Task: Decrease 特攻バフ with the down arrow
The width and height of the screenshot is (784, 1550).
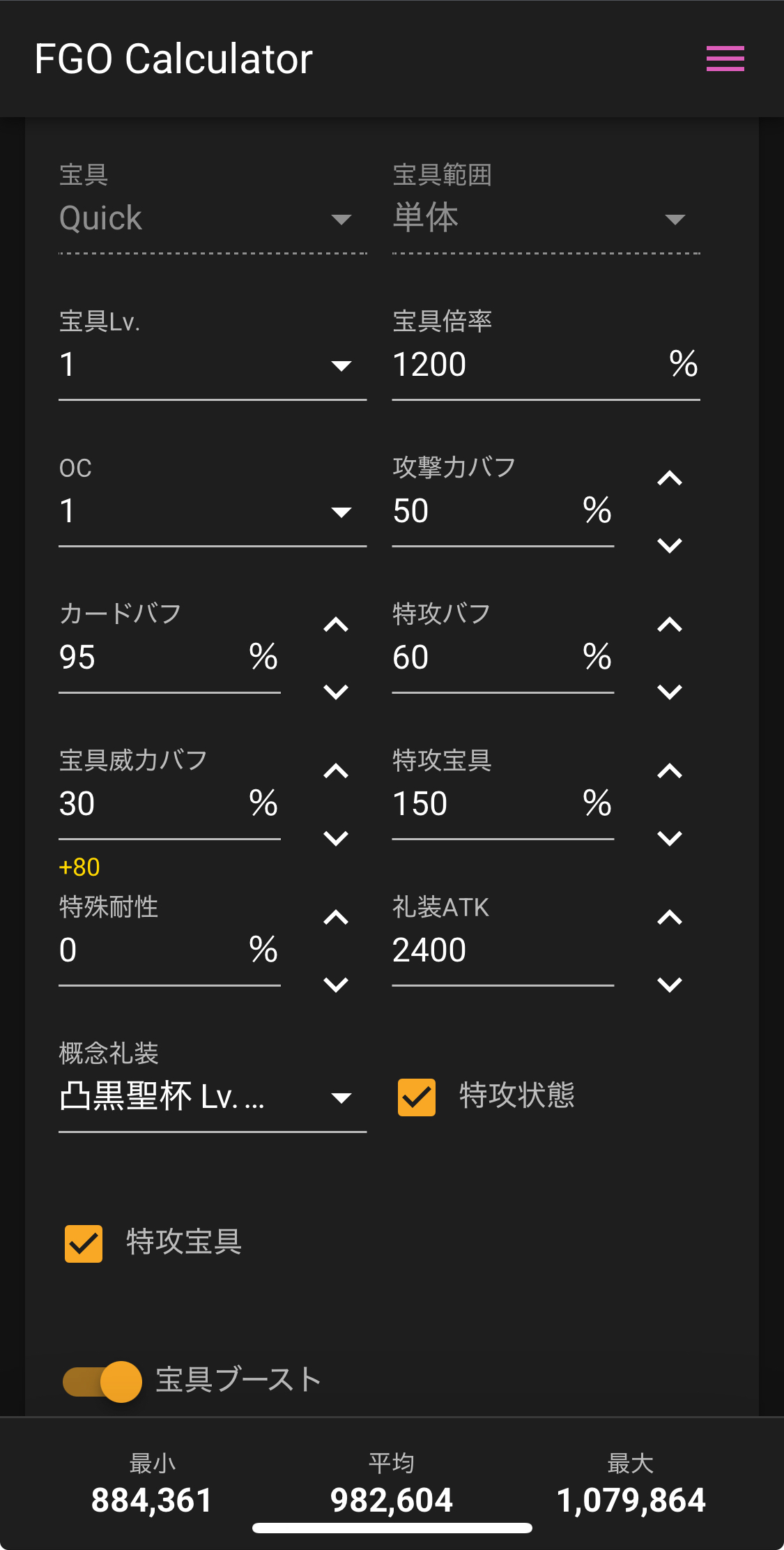Action: coord(669,692)
